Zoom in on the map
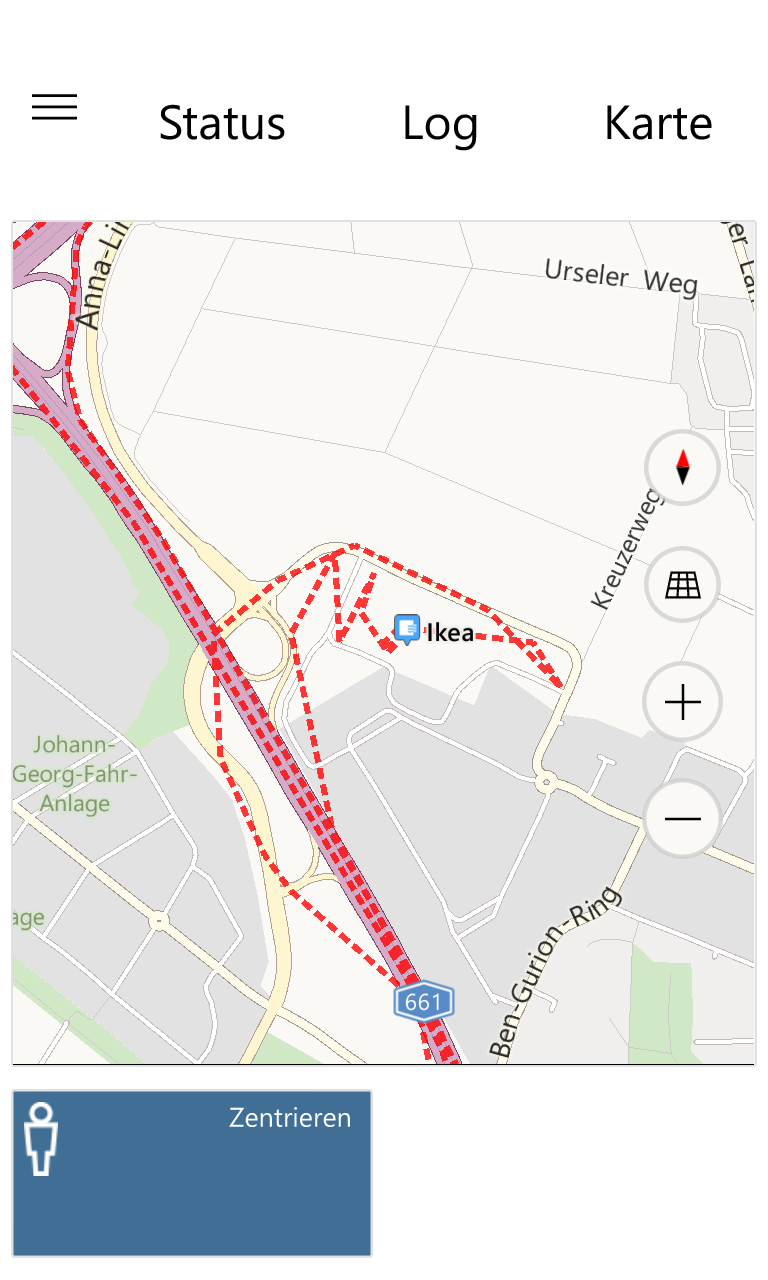The width and height of the screenshot is (768, 1280). coord(683,703)
